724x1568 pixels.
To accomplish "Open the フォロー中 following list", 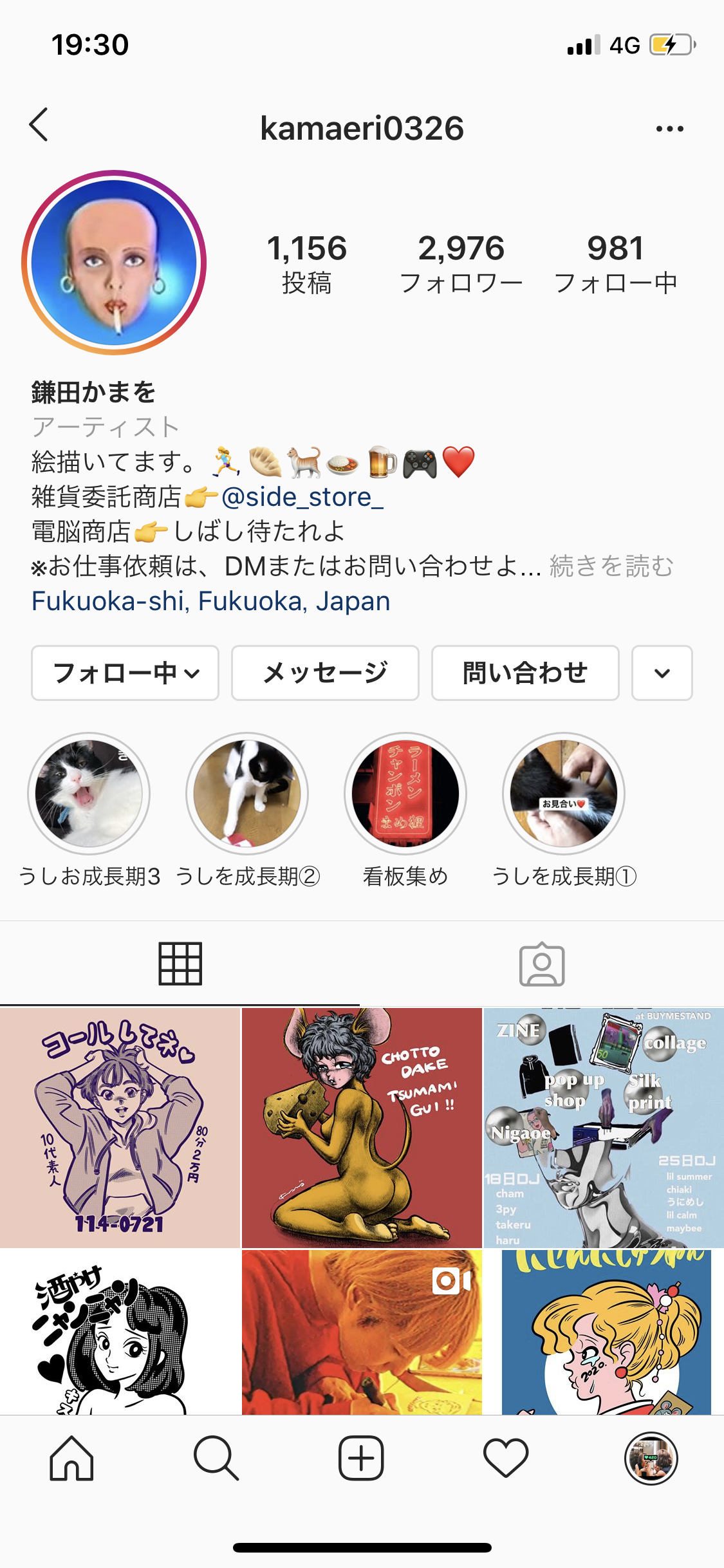I will [x=615, y=264].
